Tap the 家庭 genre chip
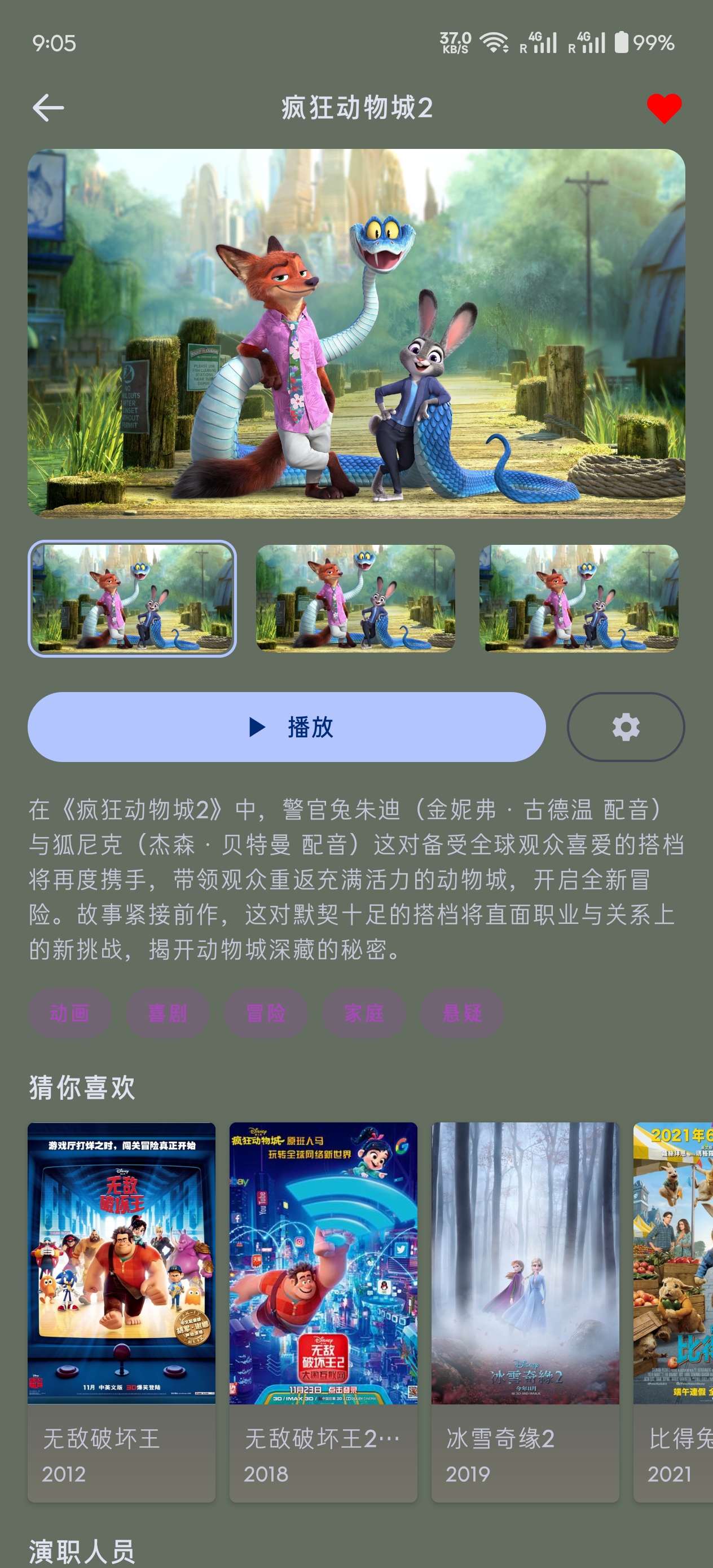 coord(363,1013)
